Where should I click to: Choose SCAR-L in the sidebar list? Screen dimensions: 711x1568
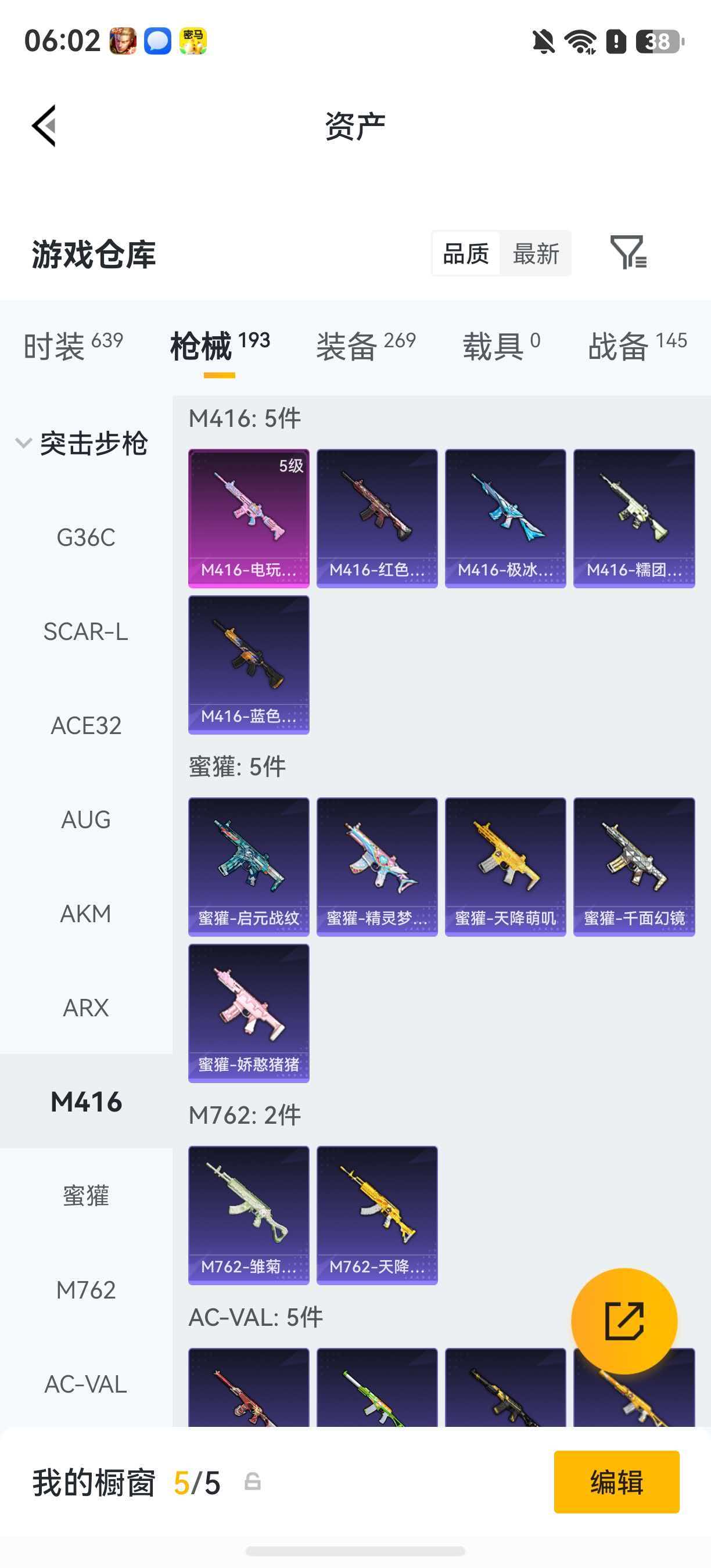pyautogui.click(x=86, y=631)
